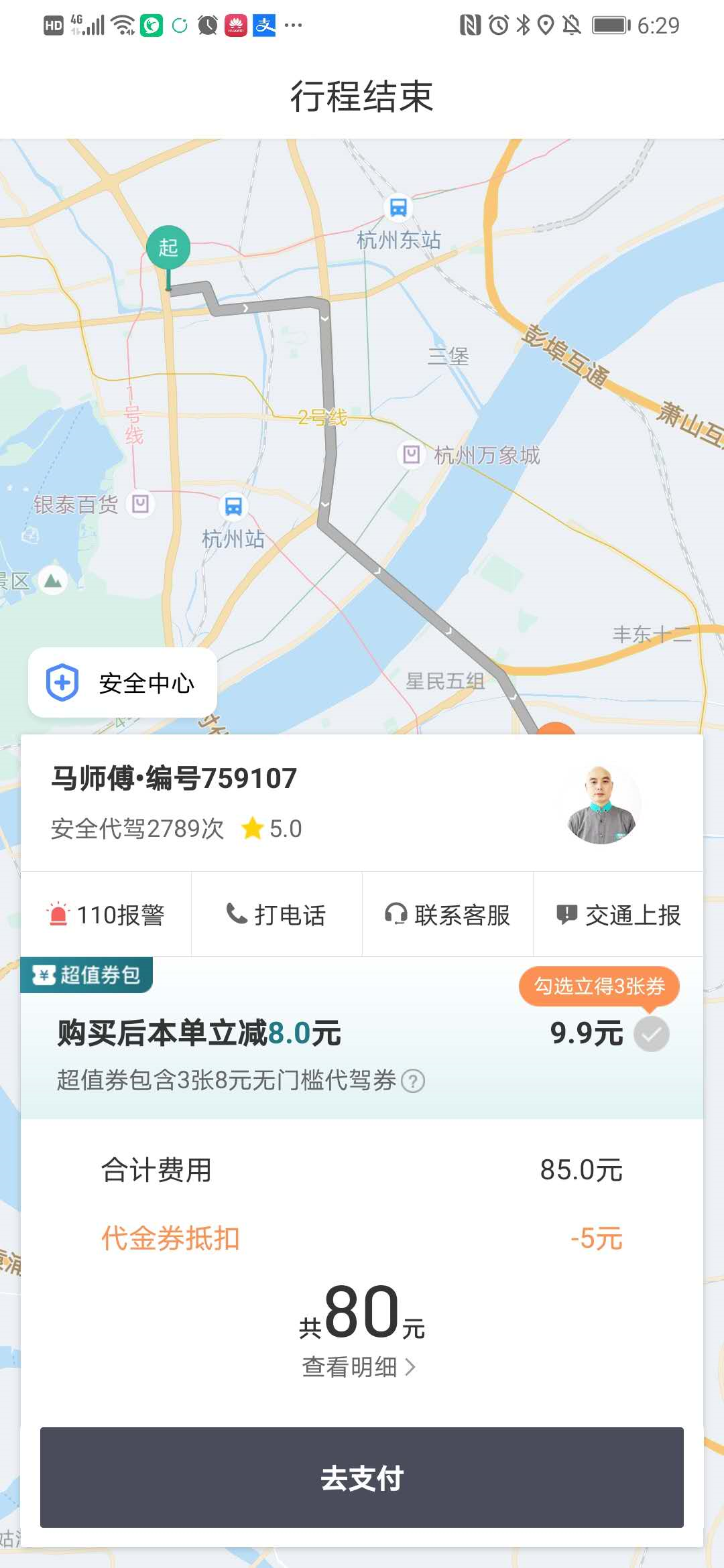Screen dimensions: 724x1568
Task: Select the 行程结束 title bar
Action: coord(362,96)
